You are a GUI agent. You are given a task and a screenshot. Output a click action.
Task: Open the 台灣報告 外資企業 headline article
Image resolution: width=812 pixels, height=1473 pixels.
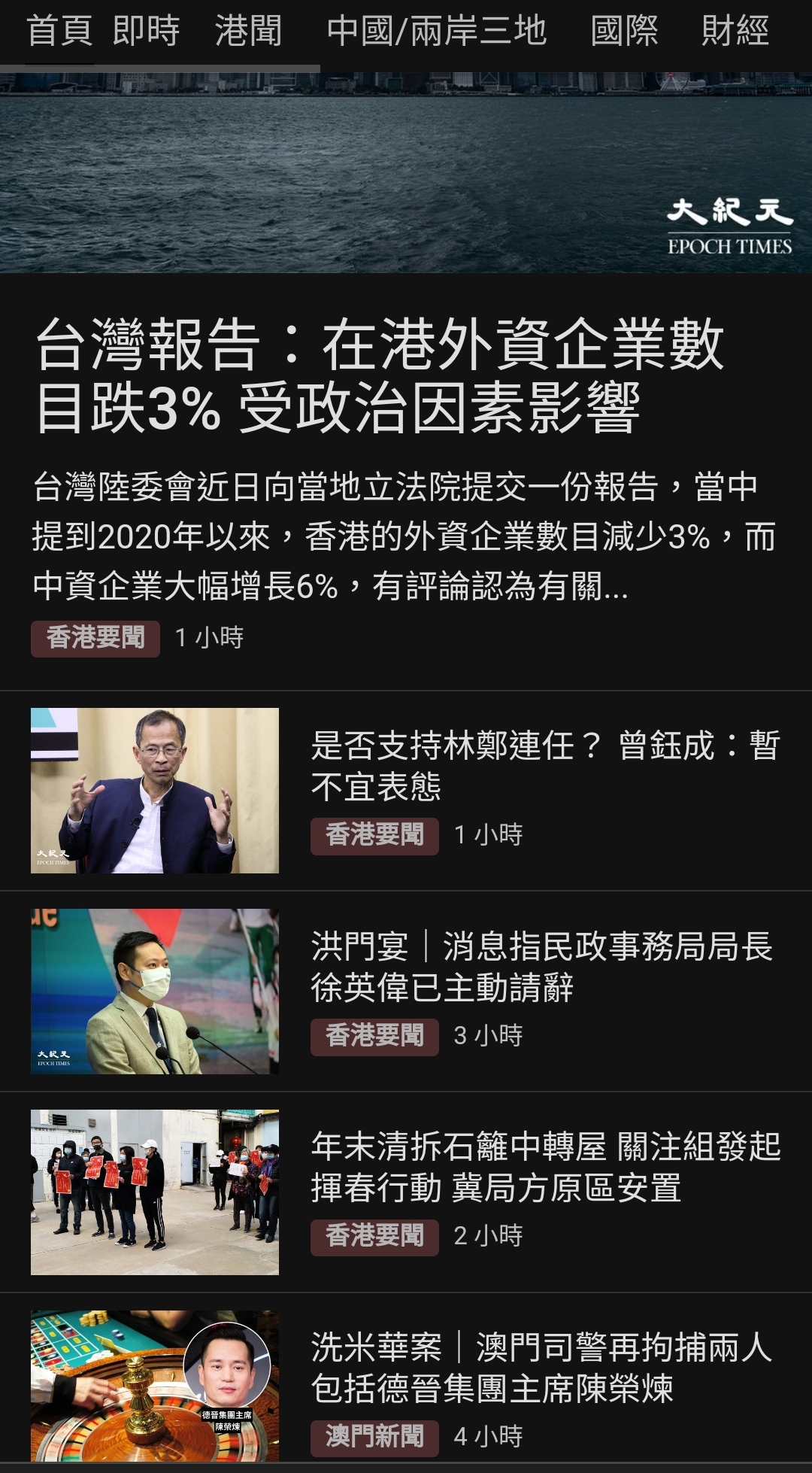pyautogui.click(x=380, y=375)
